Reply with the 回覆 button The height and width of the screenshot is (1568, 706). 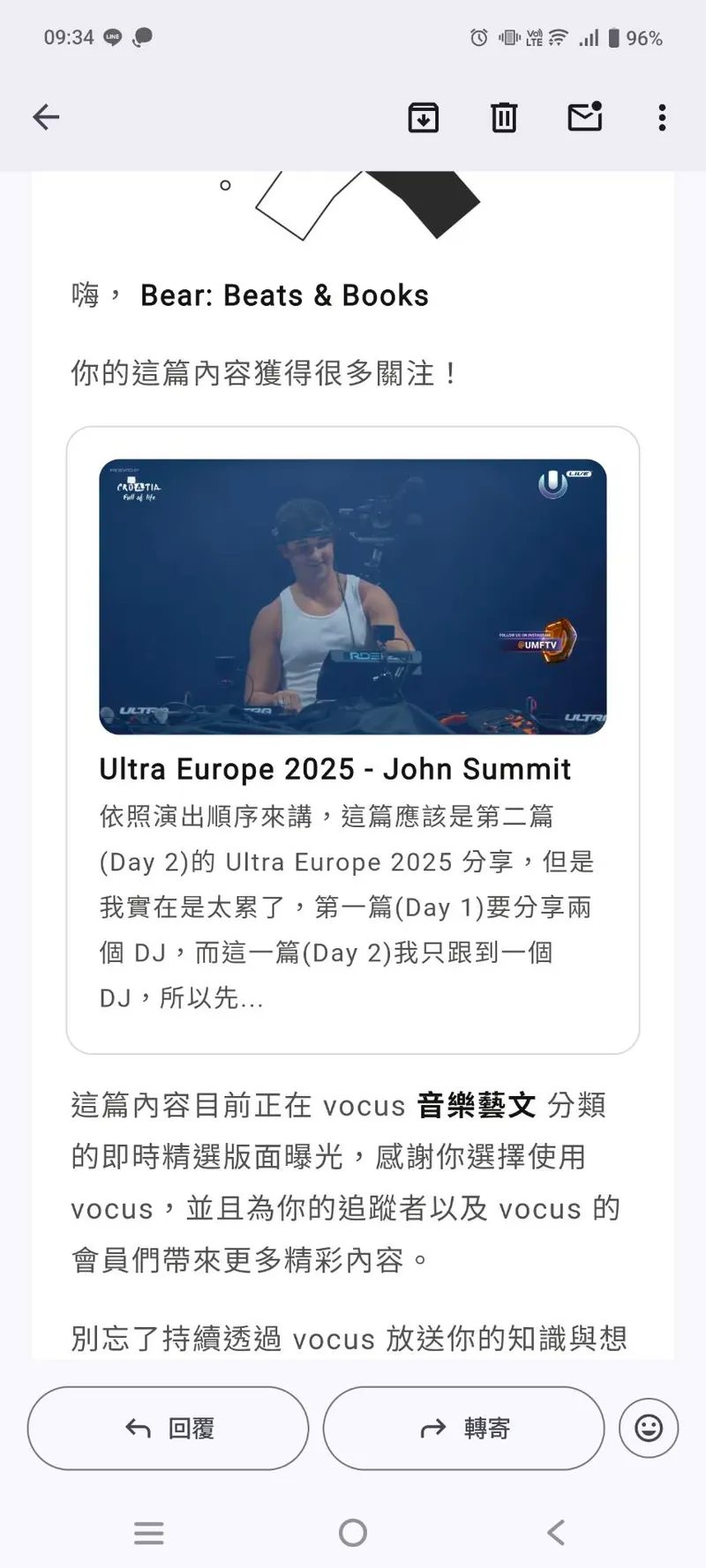(x=169, y=1428)
